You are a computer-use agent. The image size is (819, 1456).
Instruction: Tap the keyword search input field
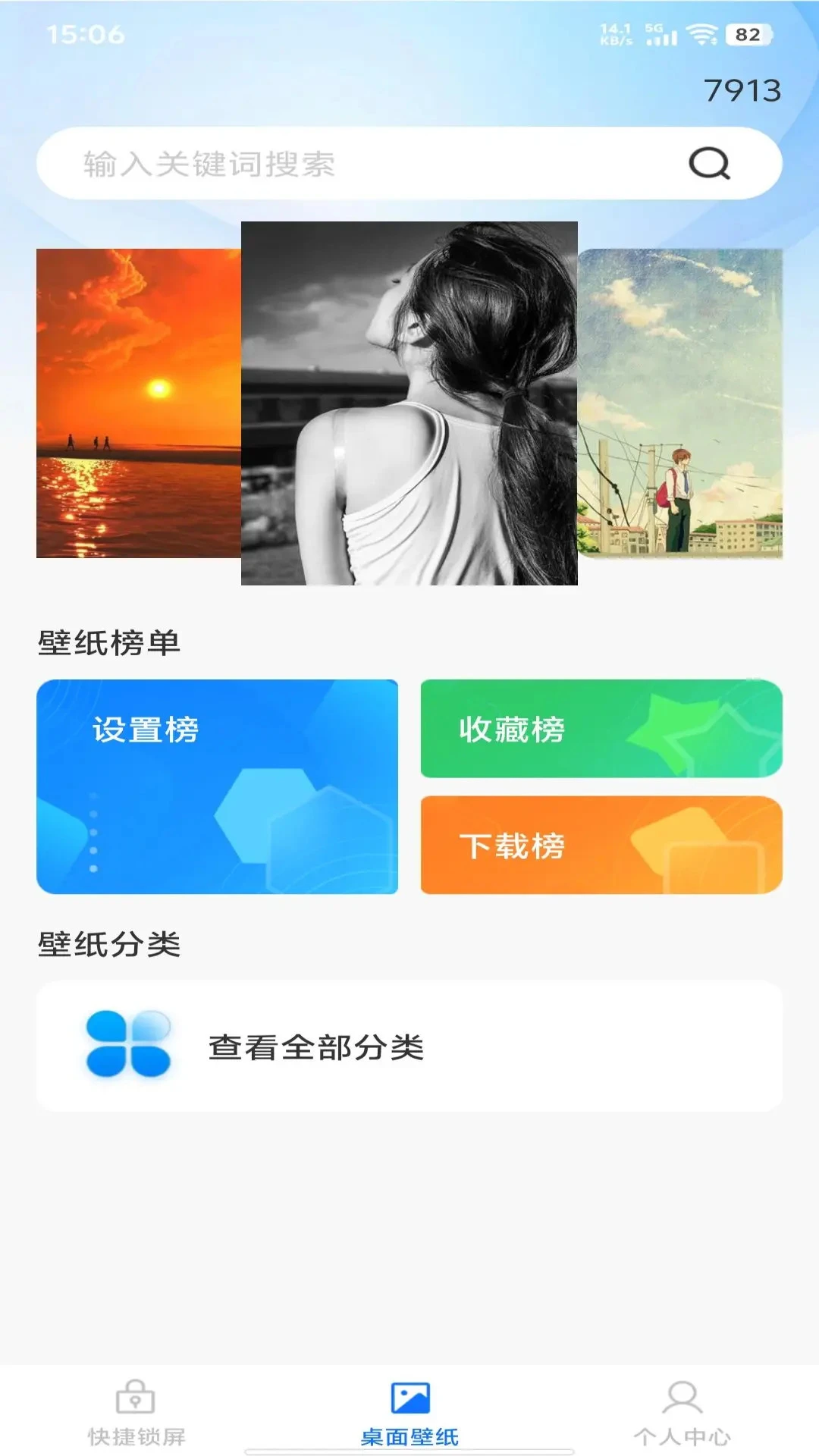[x=303, y=164]
